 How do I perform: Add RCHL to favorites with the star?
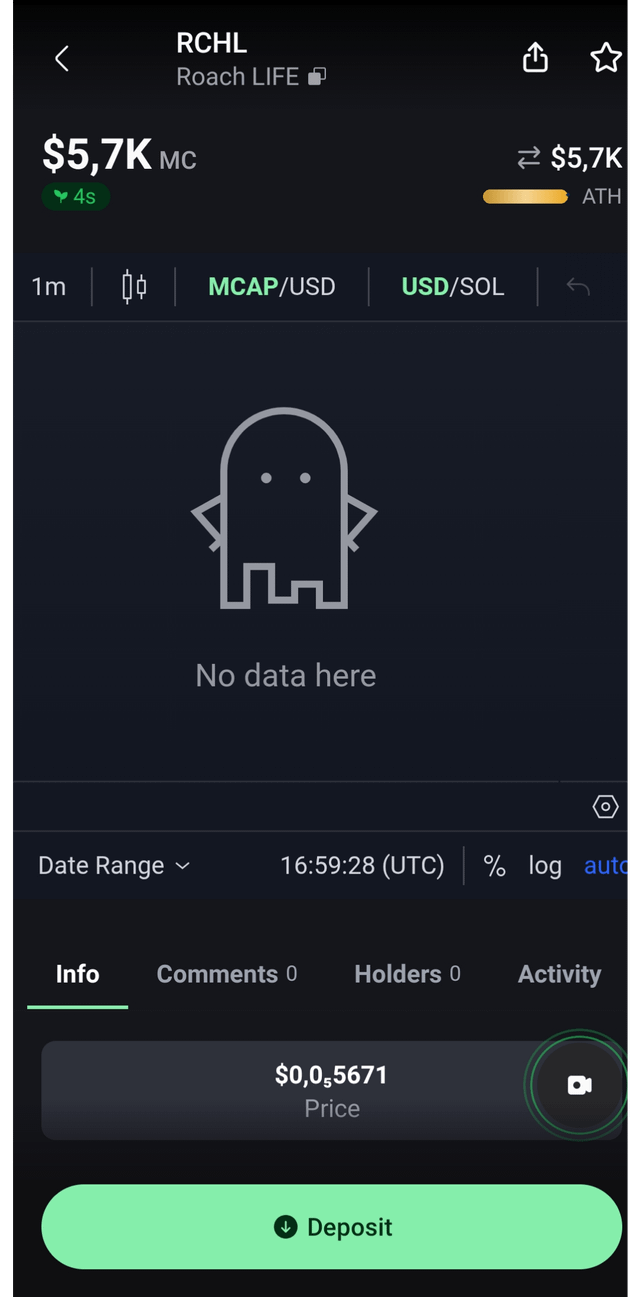coord(605,58)
